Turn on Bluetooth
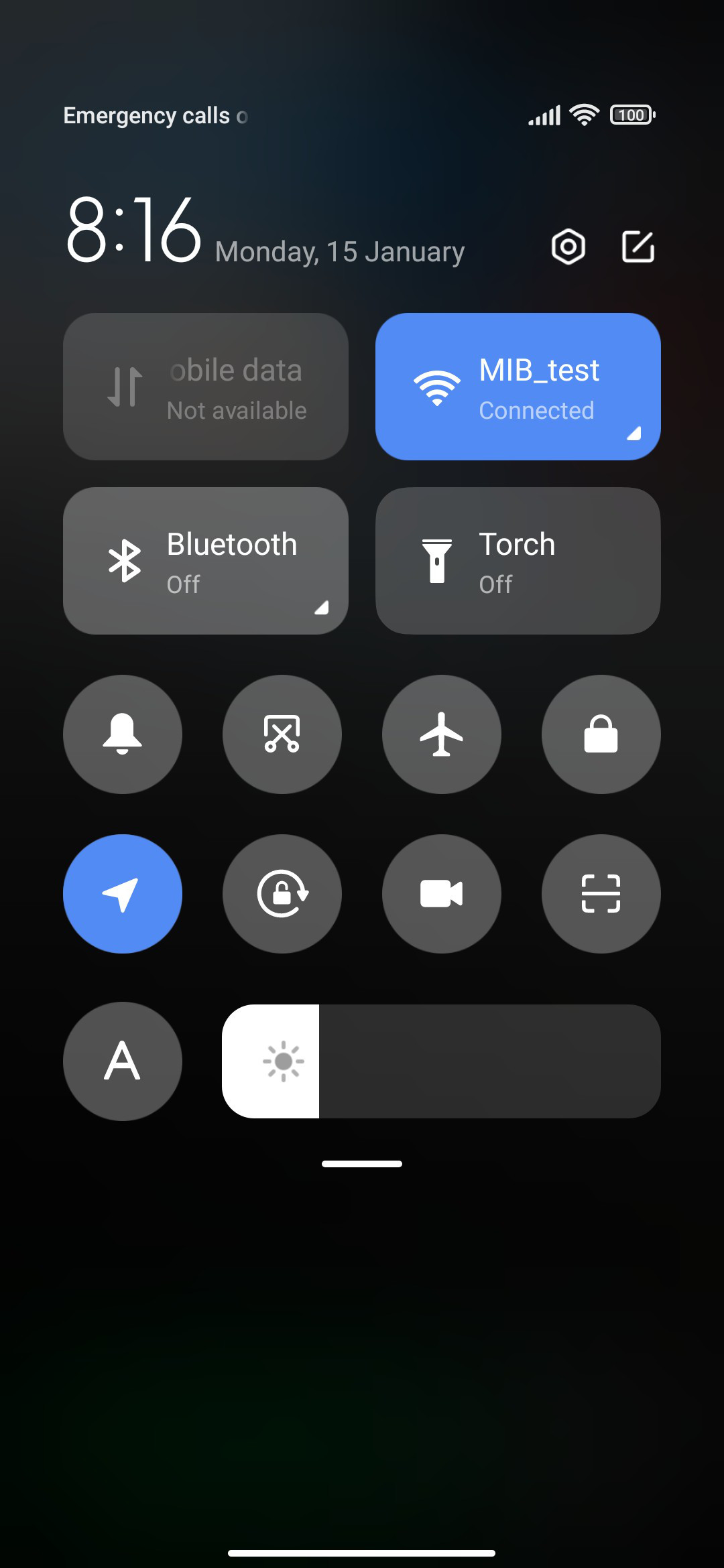724x1568 pixels. click(x=206, y=561)
